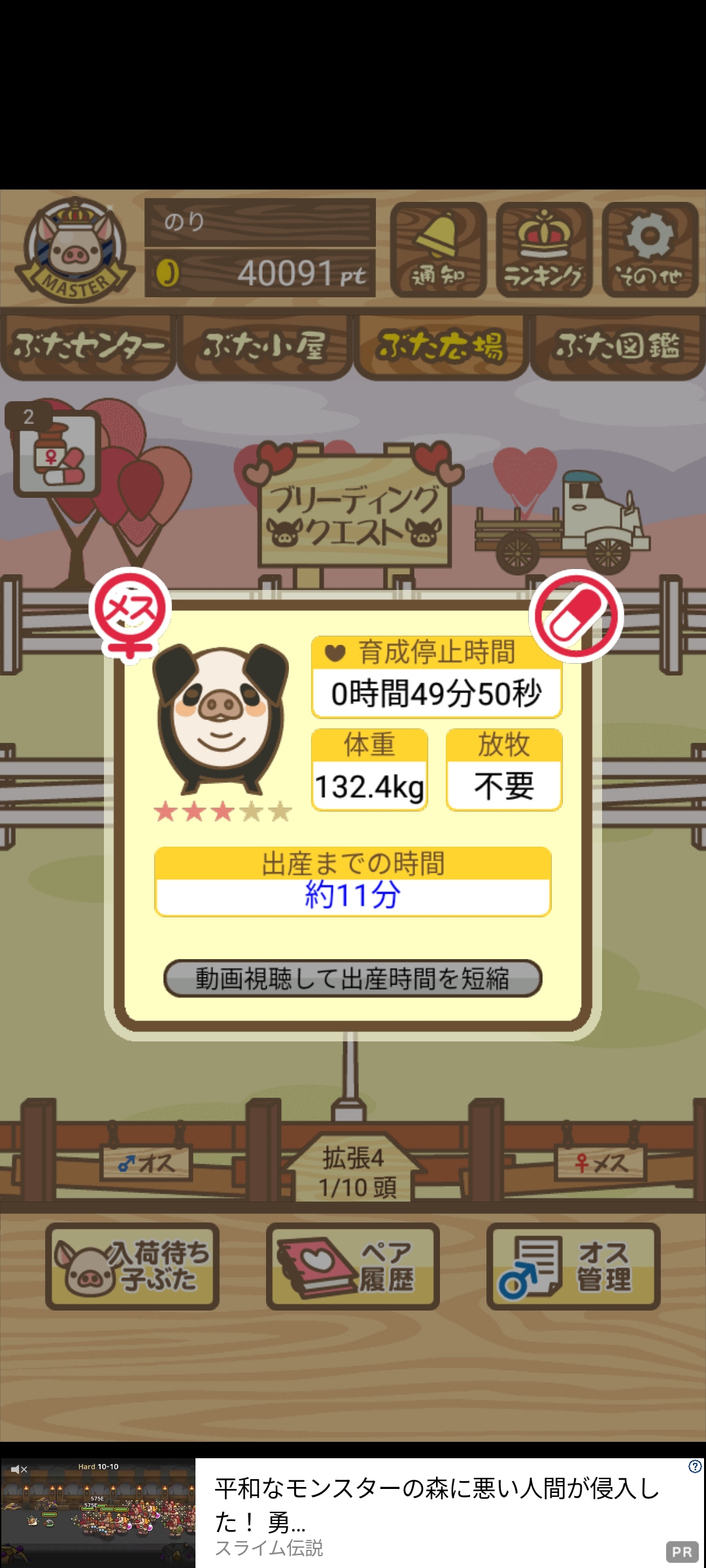This screenshot has width=706, height=1568.
Task: Go to ぶた図鑑 tab
Action: [618, 347]
